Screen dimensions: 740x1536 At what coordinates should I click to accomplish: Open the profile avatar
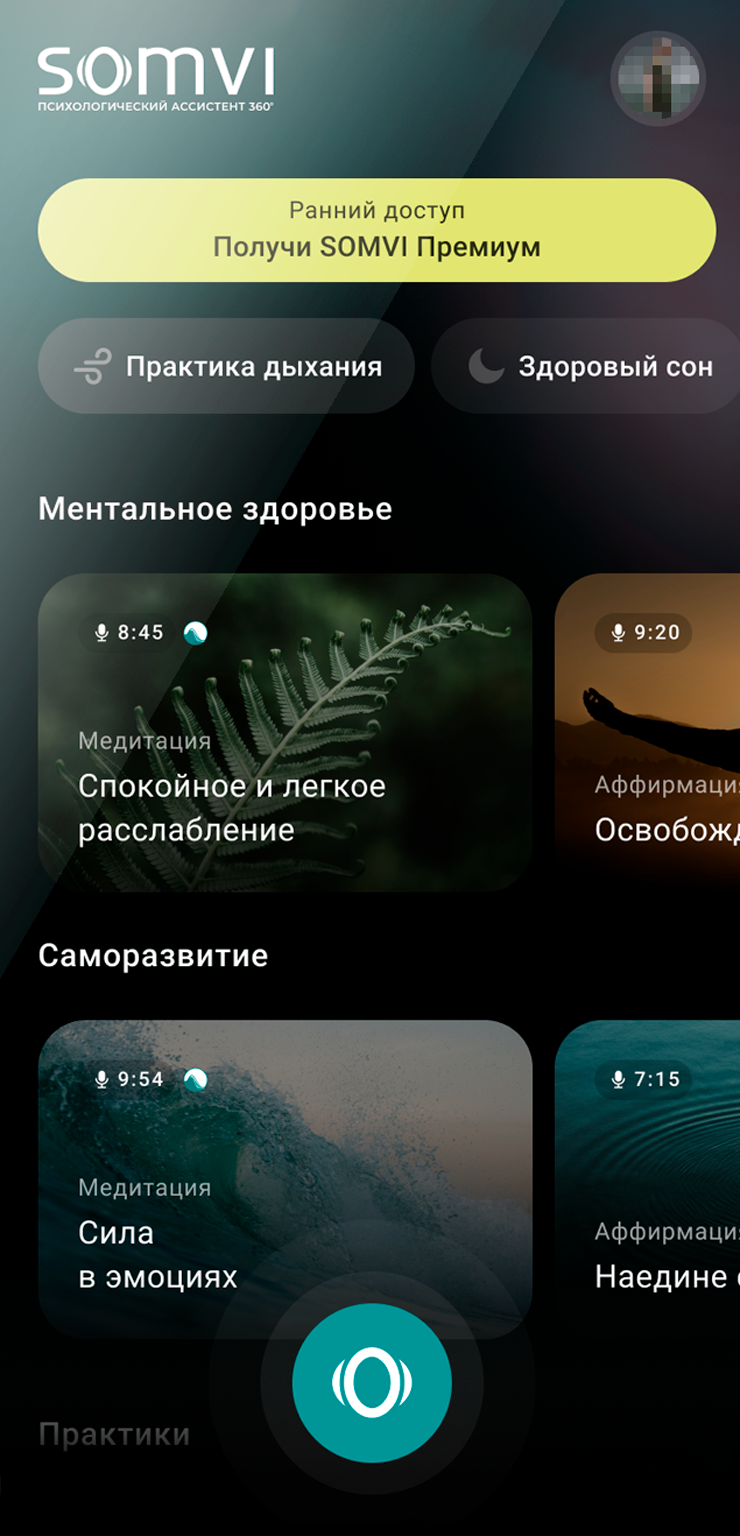658,80
